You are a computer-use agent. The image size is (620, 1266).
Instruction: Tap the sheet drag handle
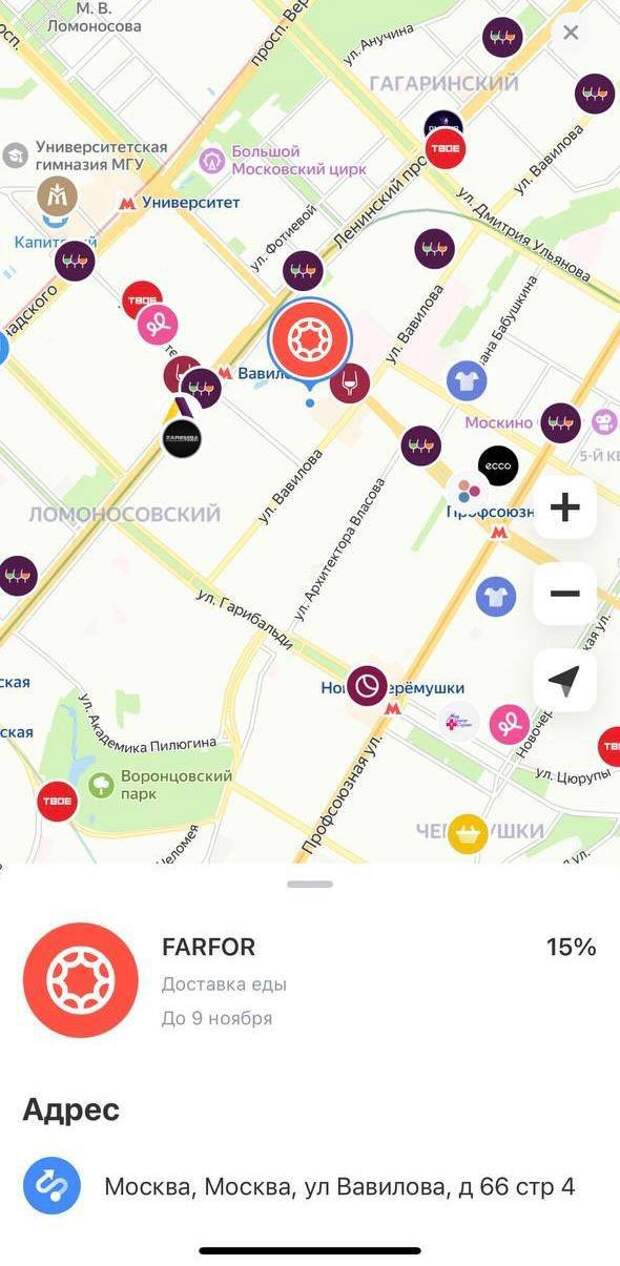pos(309,884)
